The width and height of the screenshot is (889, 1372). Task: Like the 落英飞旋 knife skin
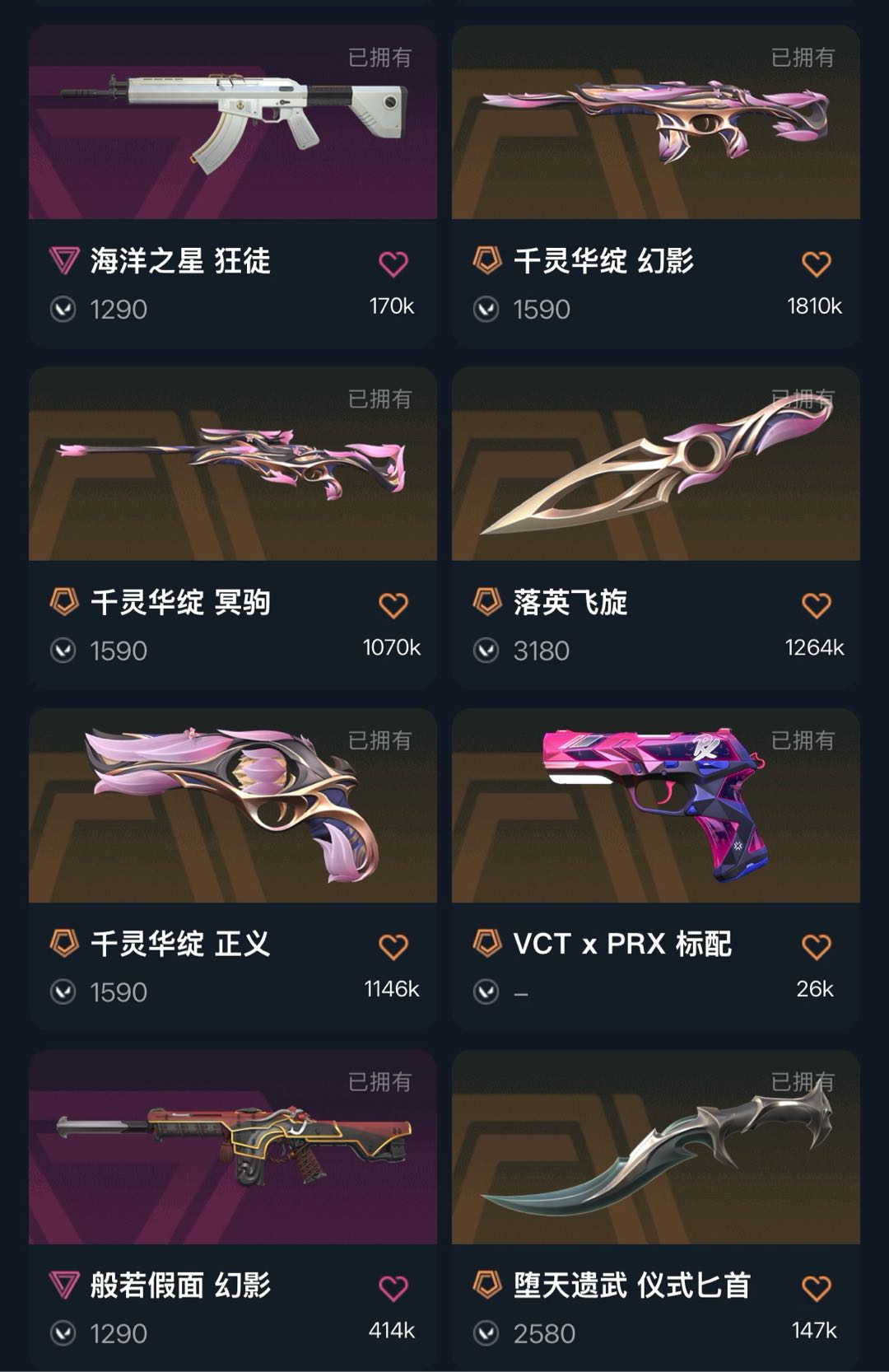[x=816, y=605]
